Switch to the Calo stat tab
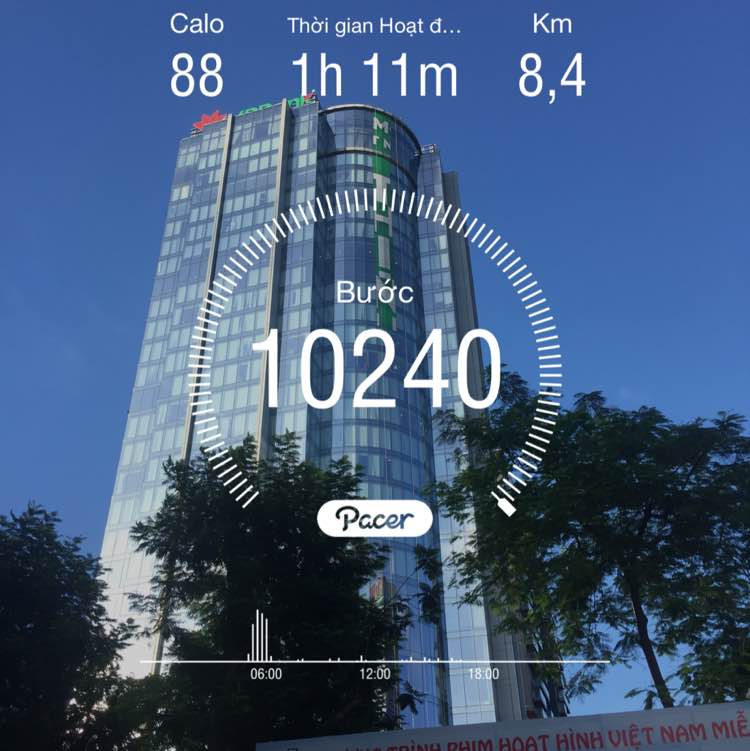 pyautogui.click(x=198, y=45)
